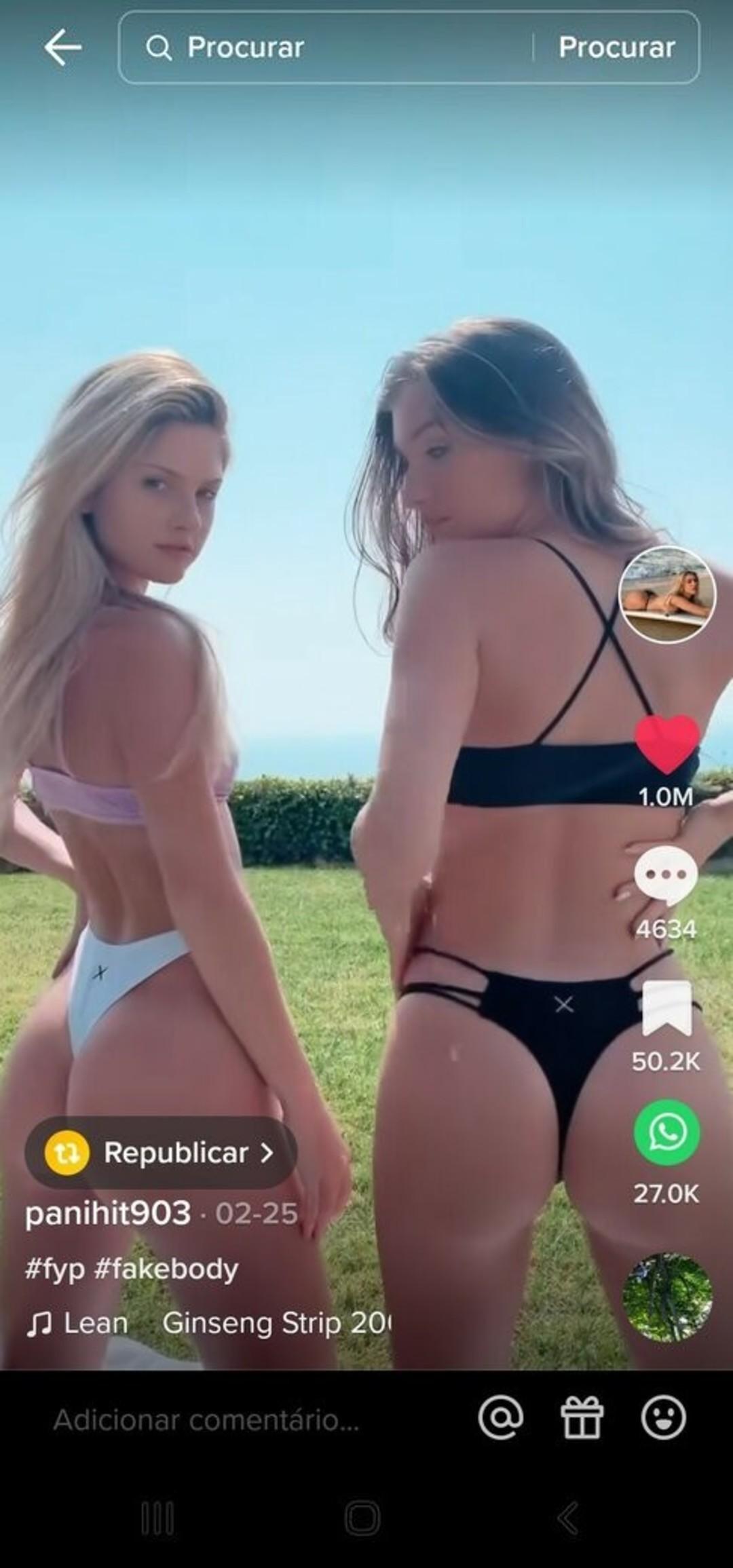Open the gift icon in comment bar
Image resolution: width=733 pixels, height=1568 pixels.
coord(582,1417)
